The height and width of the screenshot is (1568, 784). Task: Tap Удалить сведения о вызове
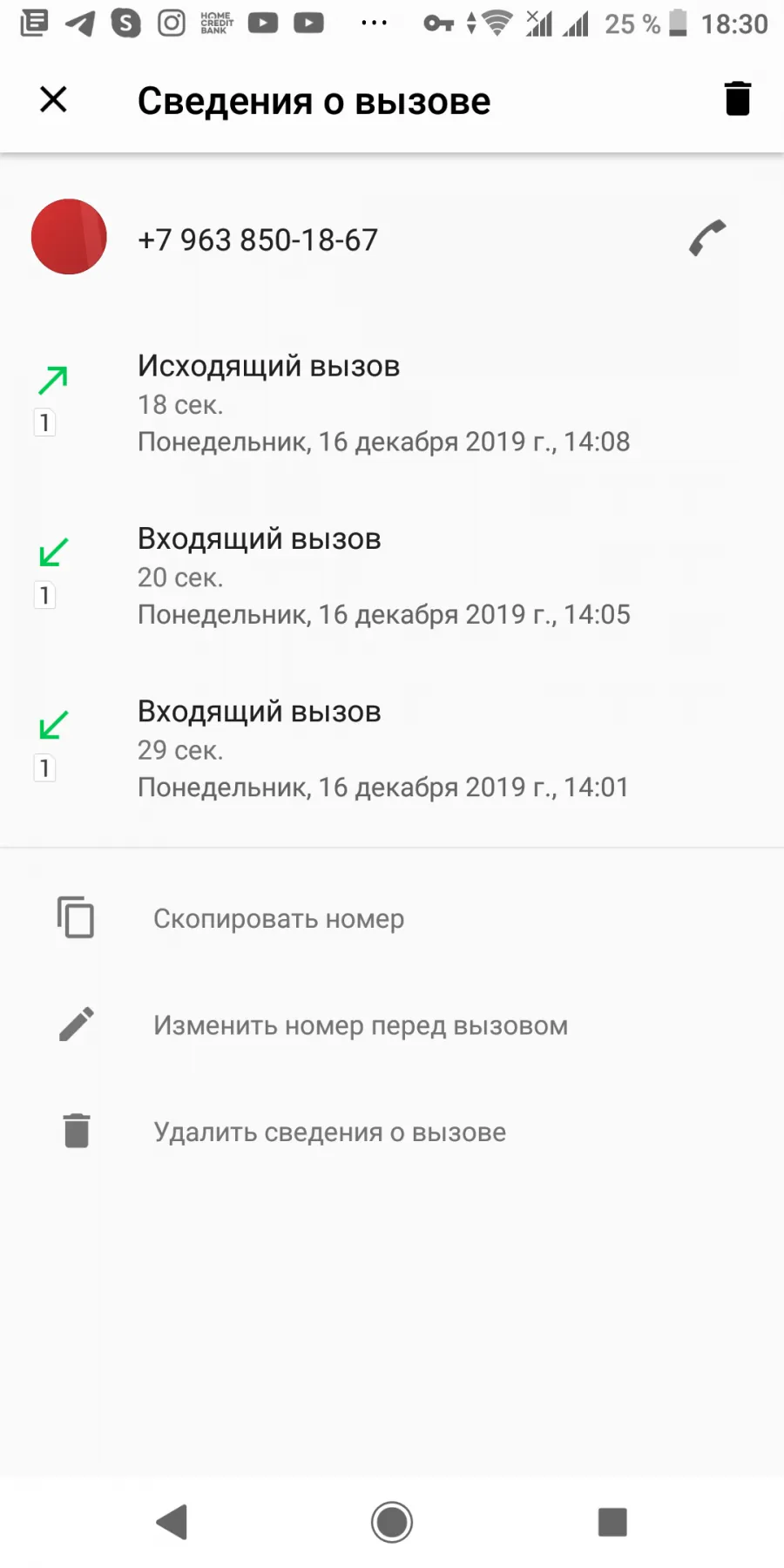click(392, 1132)
